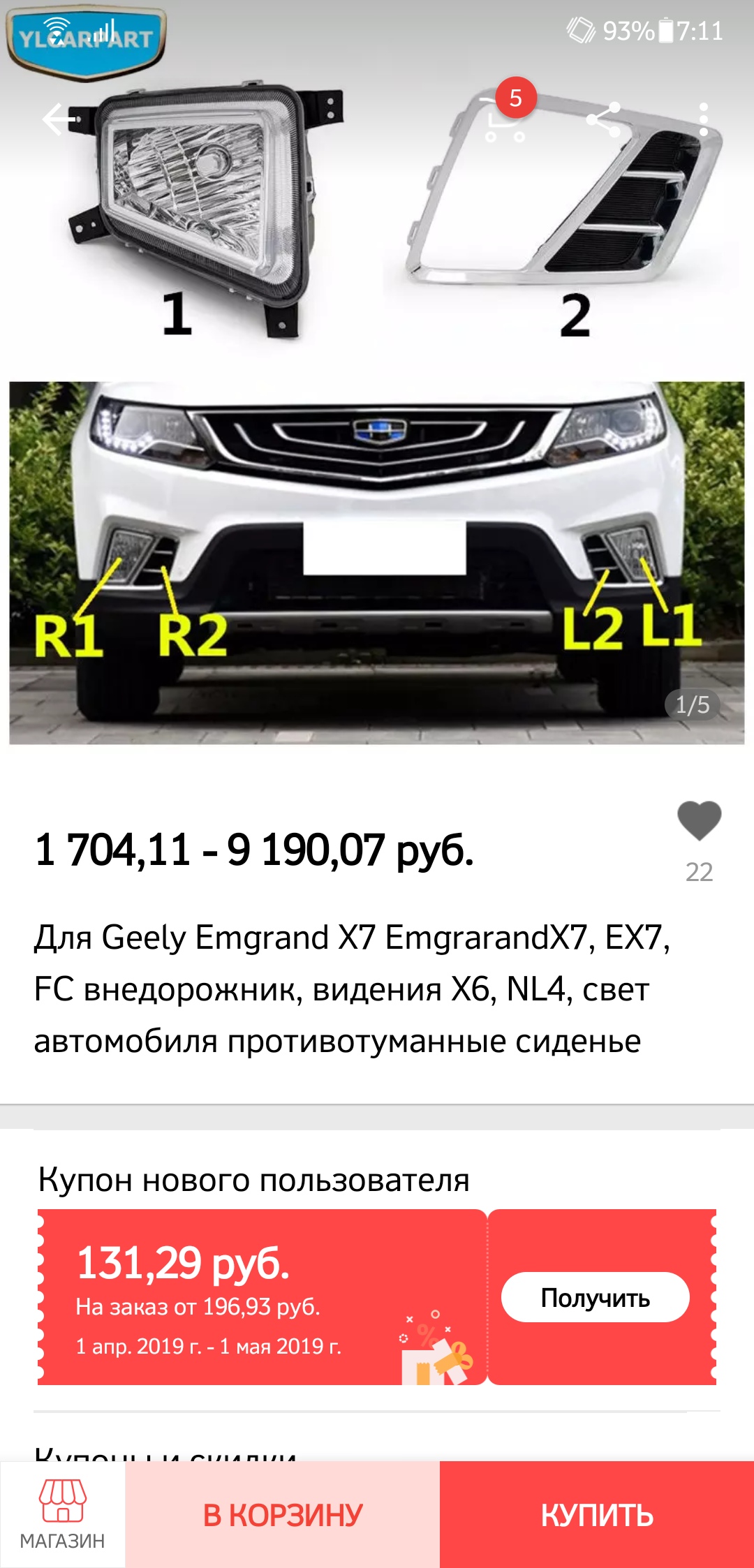Tap В КОРЗИНУ to add to cart
This screenshot has width=754, height=1568.
pyautogui.click(x=283, y=1515)
